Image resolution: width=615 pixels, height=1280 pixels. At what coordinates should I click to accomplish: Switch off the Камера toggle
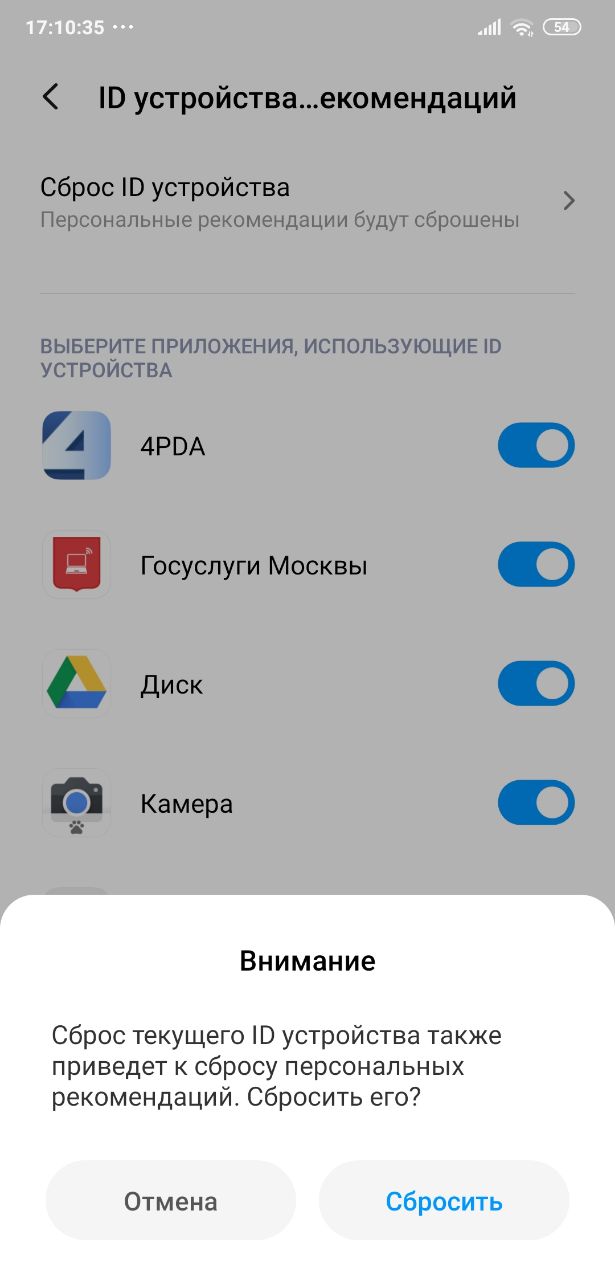[536, 803]
